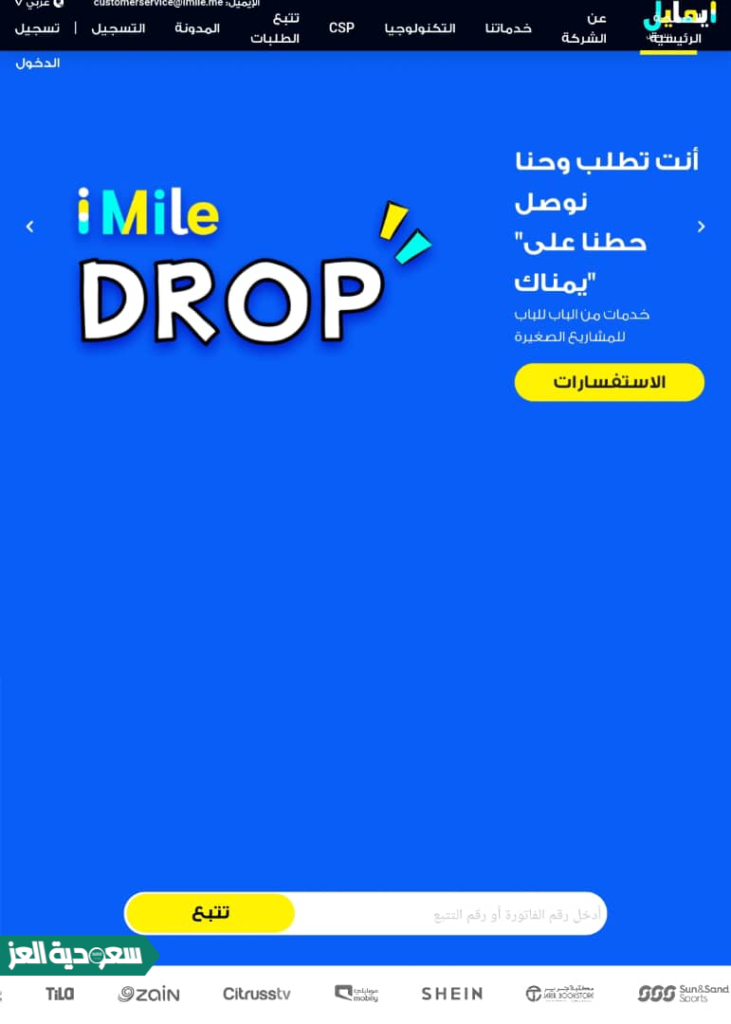Click the SHEIN partner logo
731x1024 pixels.
click(452, 993)
